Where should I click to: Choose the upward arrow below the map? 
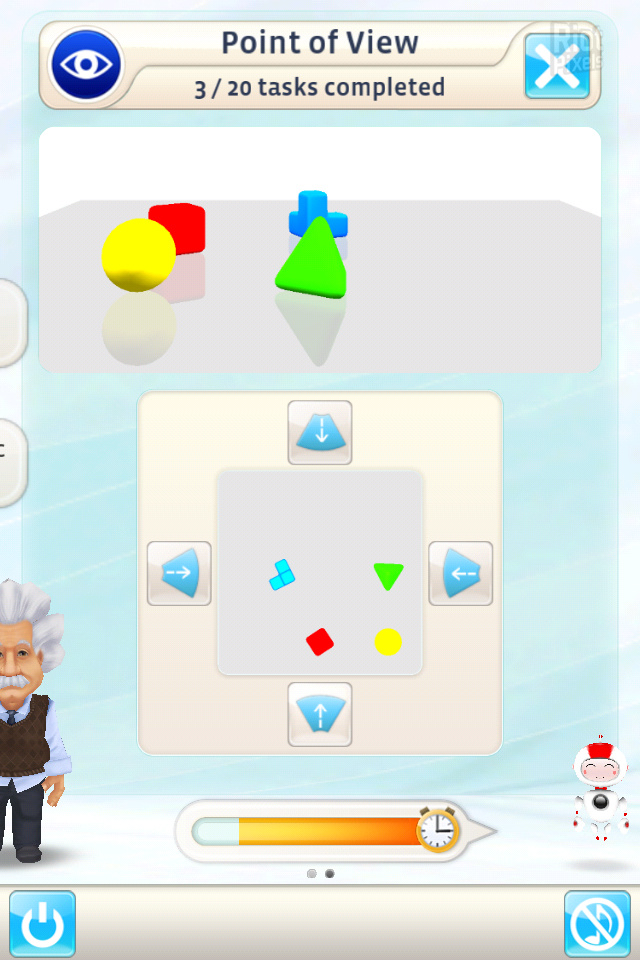(x=320, y=714)
